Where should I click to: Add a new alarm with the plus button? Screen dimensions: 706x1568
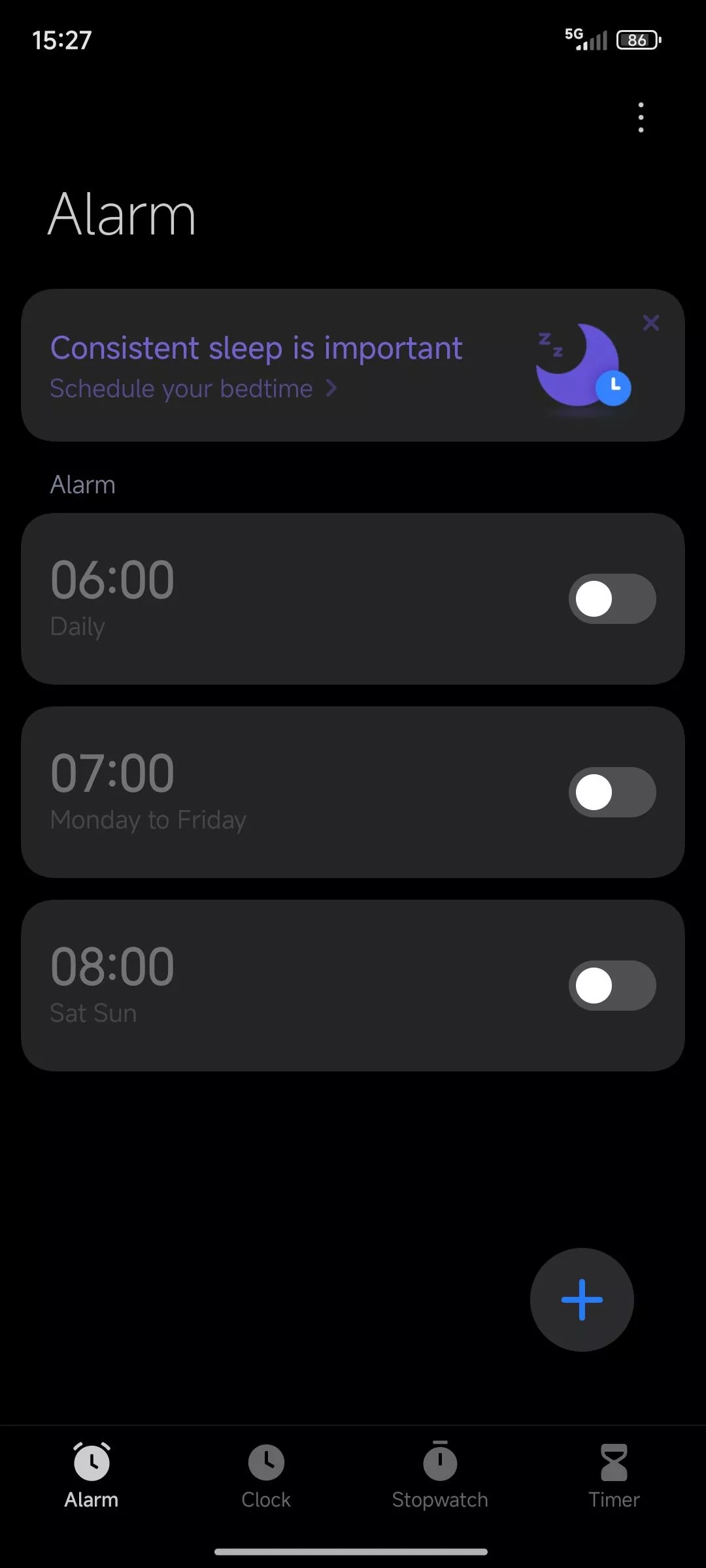pos(582,1299)
